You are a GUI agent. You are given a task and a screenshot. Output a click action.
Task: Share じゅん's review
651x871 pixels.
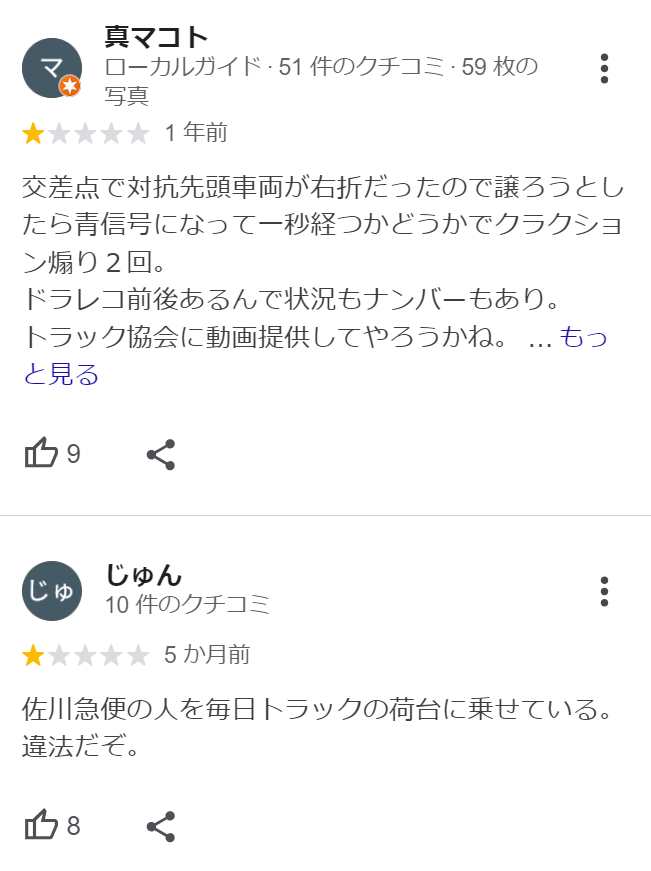point(161,826)
